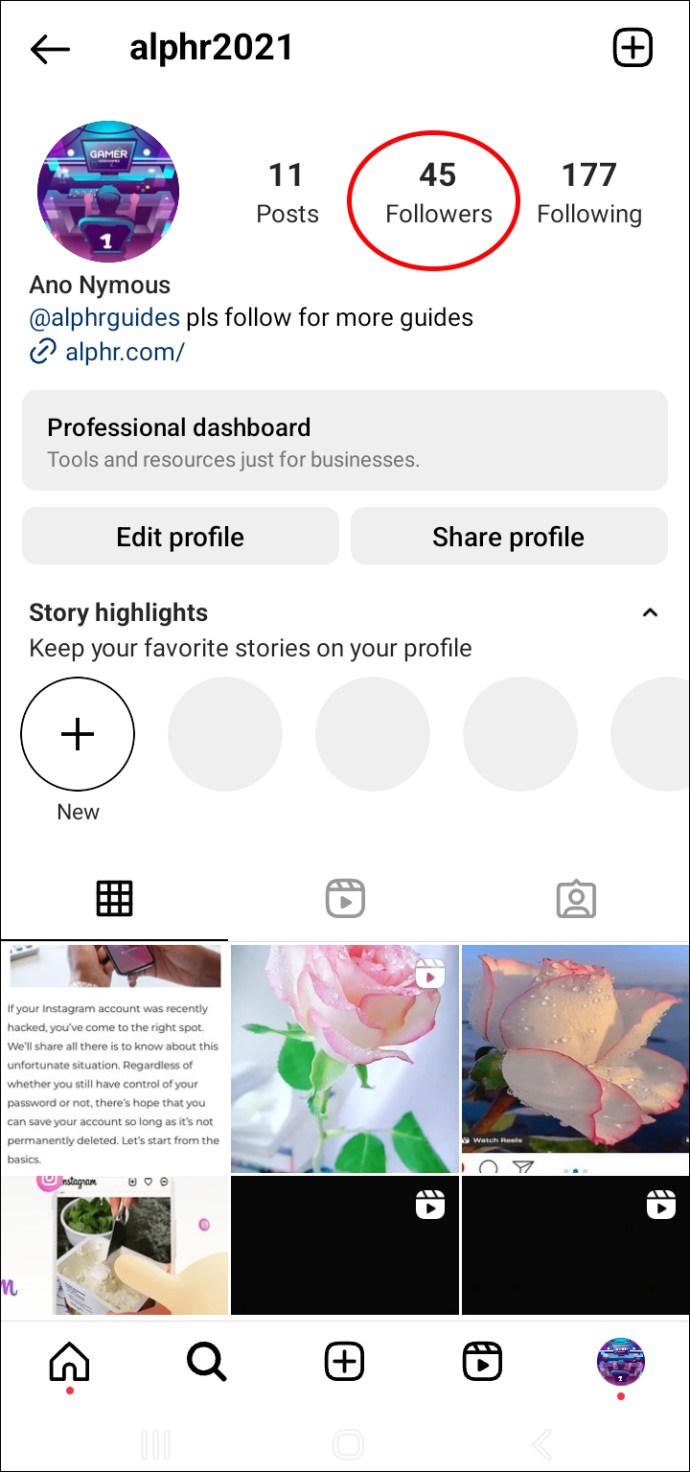Open the pink rose with green leaves reel
The height and width of the screenshot is (1472, 690).
pos(345,1058)
